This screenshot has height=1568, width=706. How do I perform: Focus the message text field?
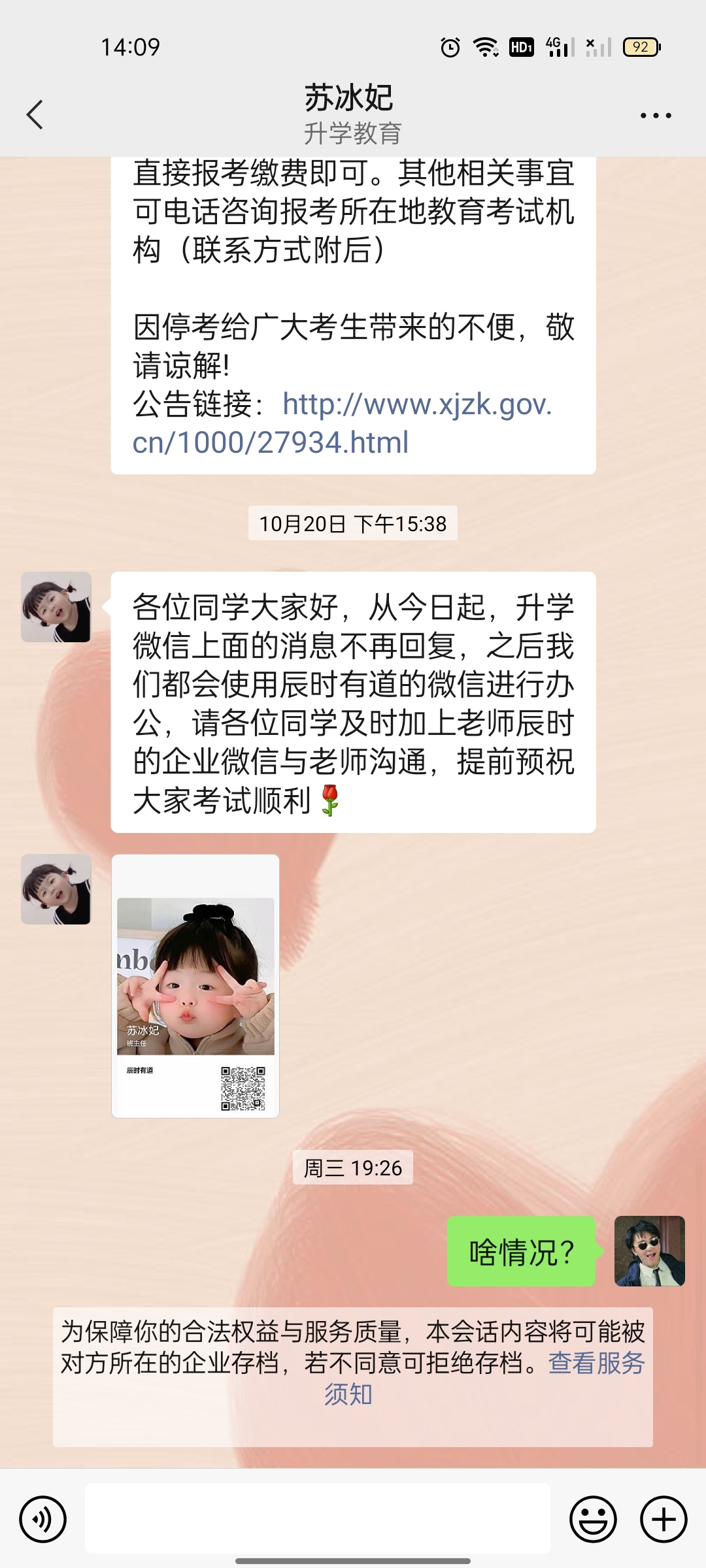318,1518
